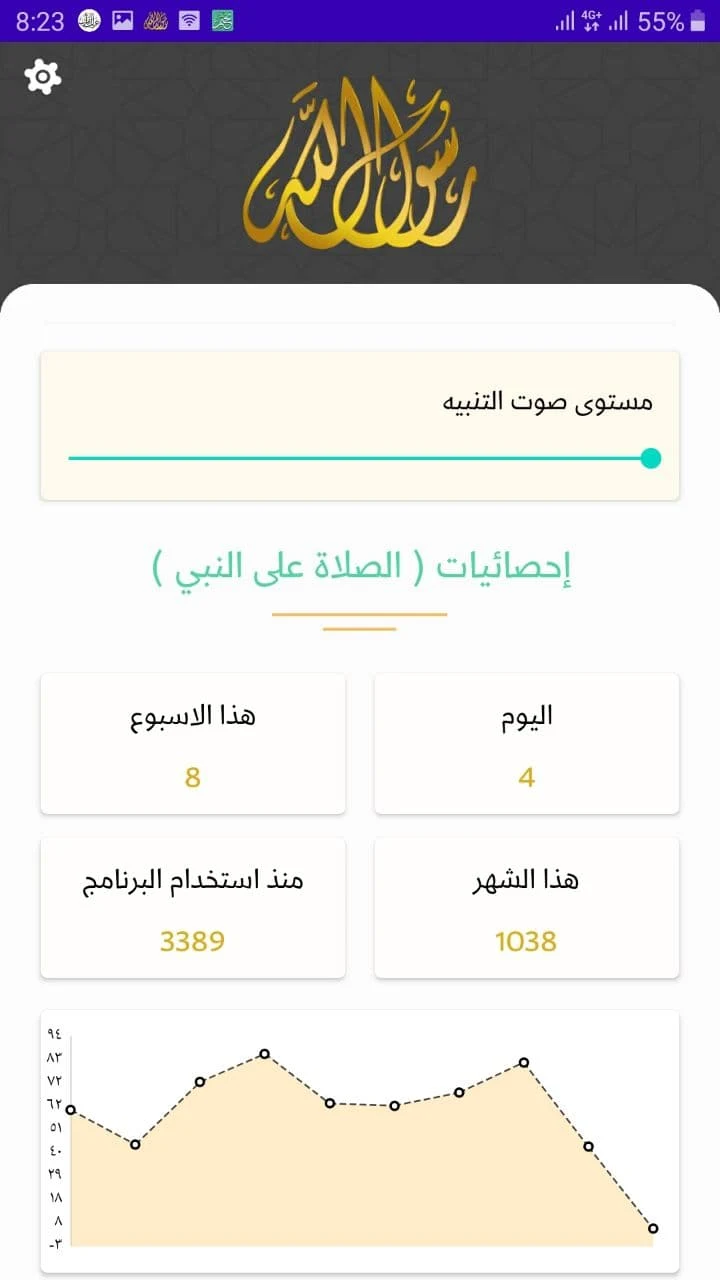
Task: Click the highest peak point on the chart
Action: tap(262, 1053)
